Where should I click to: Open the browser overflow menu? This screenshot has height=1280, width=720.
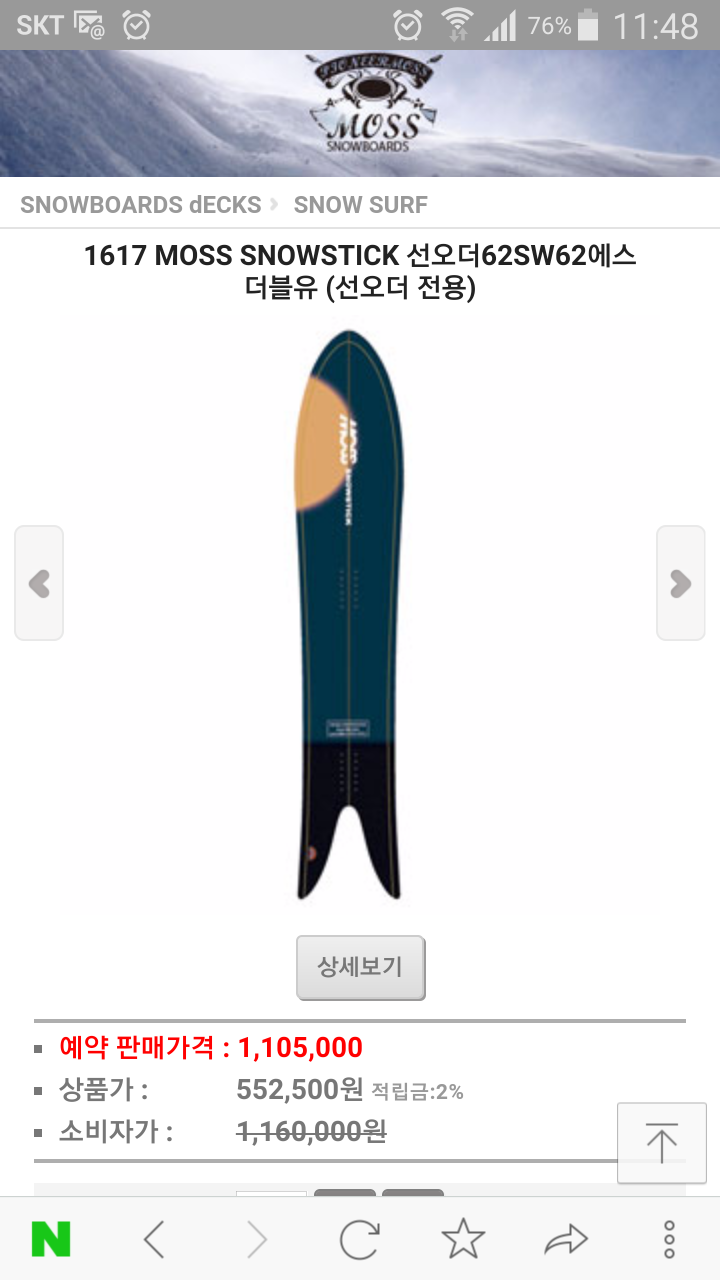click(x=669, y=1240)
